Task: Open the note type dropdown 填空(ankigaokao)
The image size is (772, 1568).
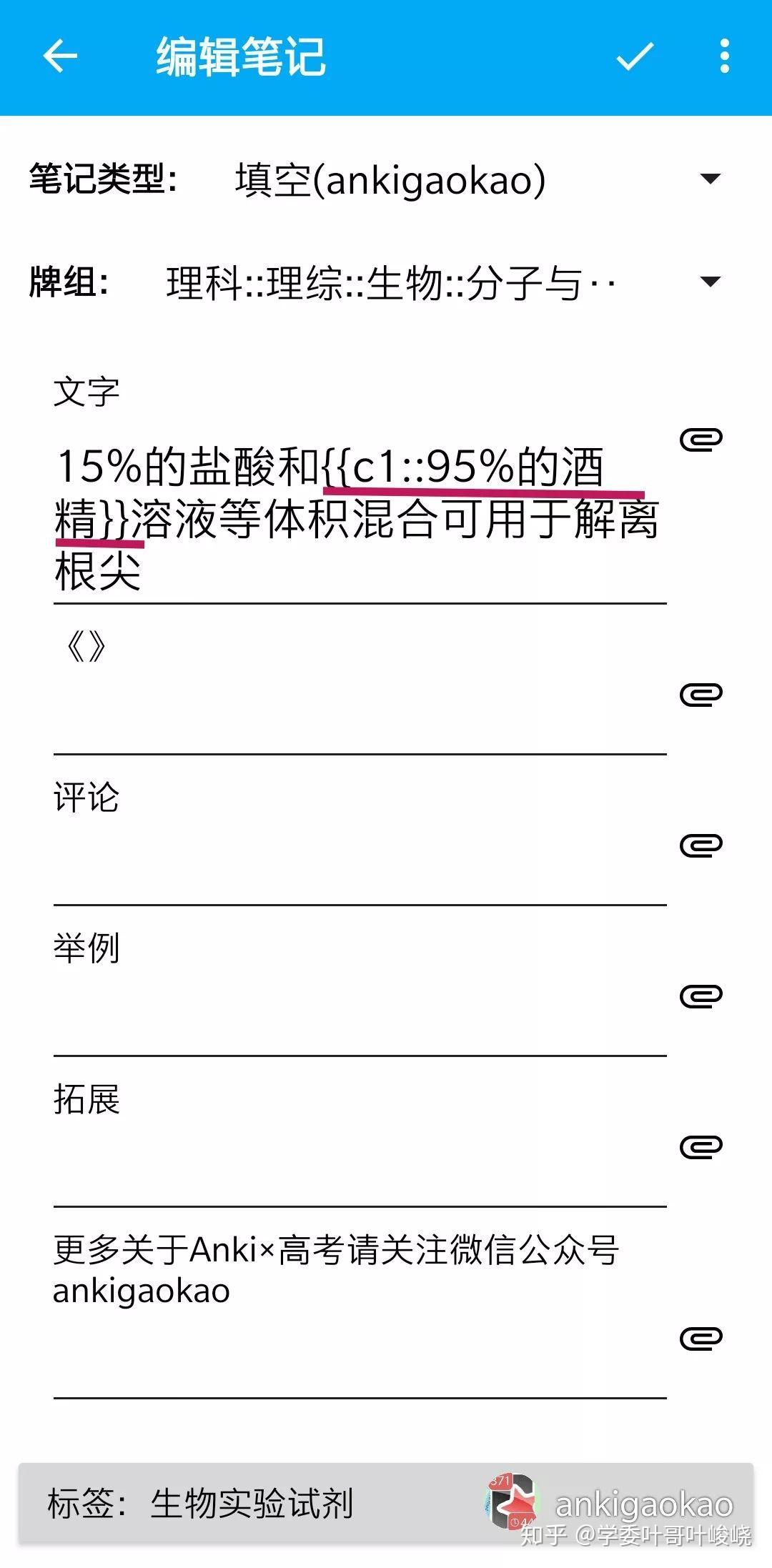Action: click(x=472, y=179)
